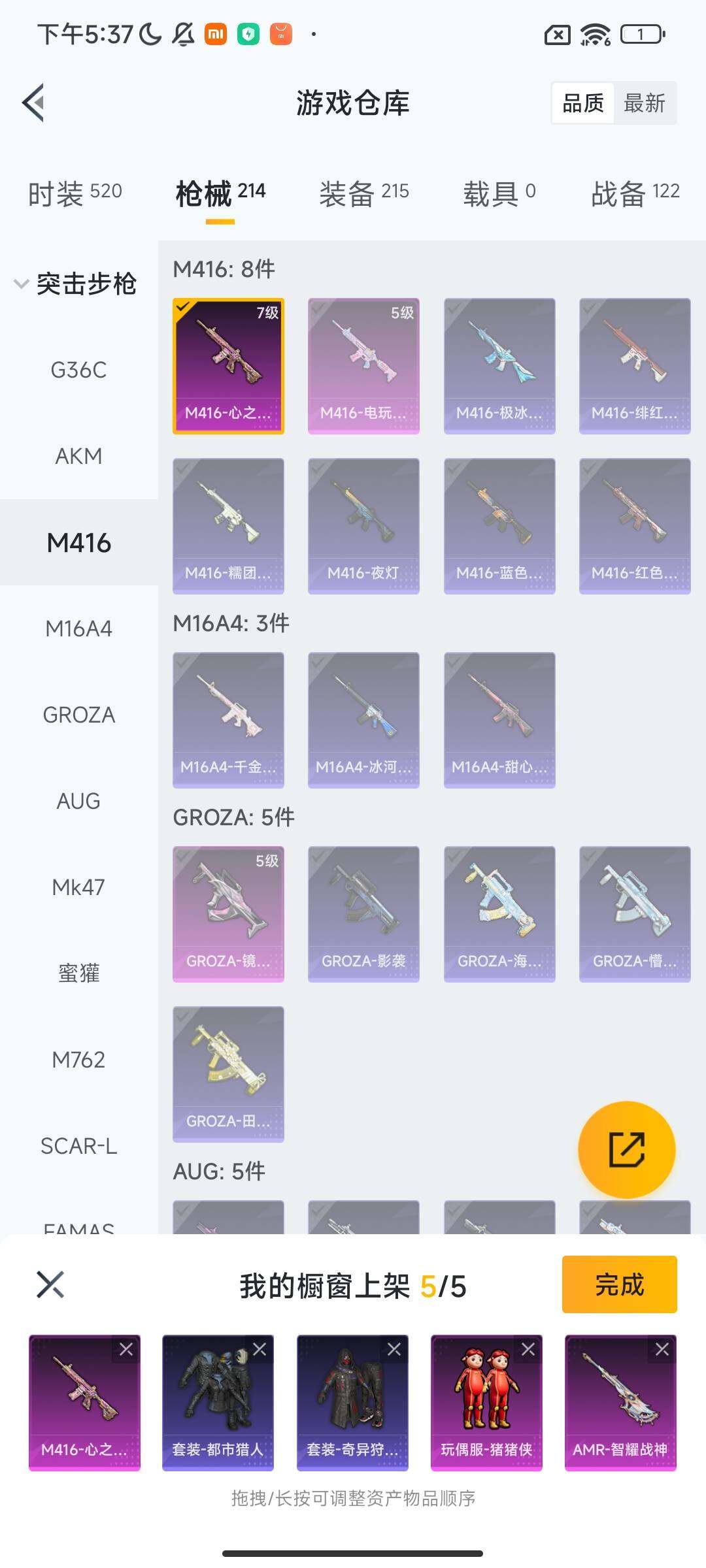Select the M16A4-冰河 skin tile

[363, 720]
